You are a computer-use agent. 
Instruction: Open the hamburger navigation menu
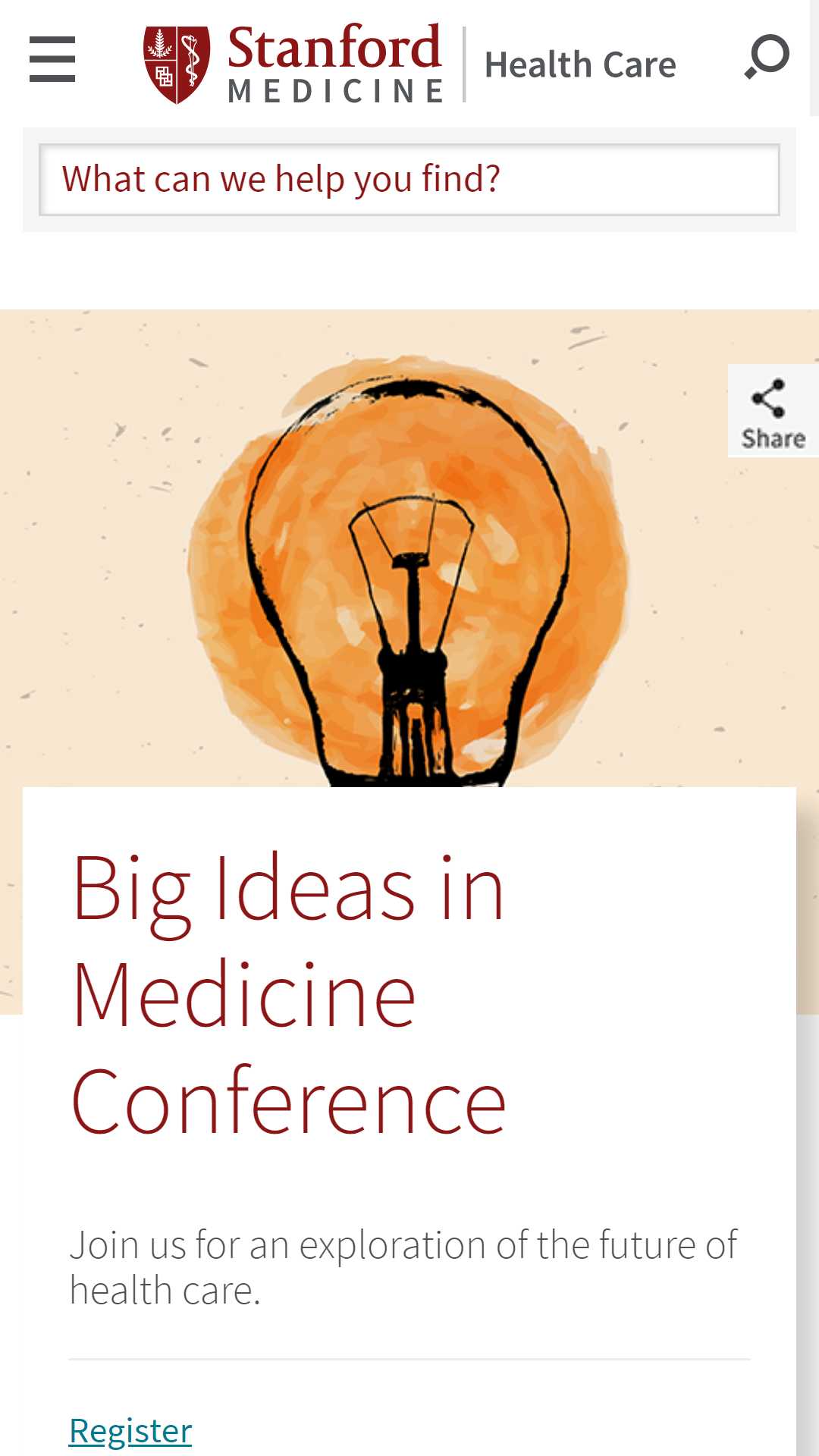pos(52,59)
